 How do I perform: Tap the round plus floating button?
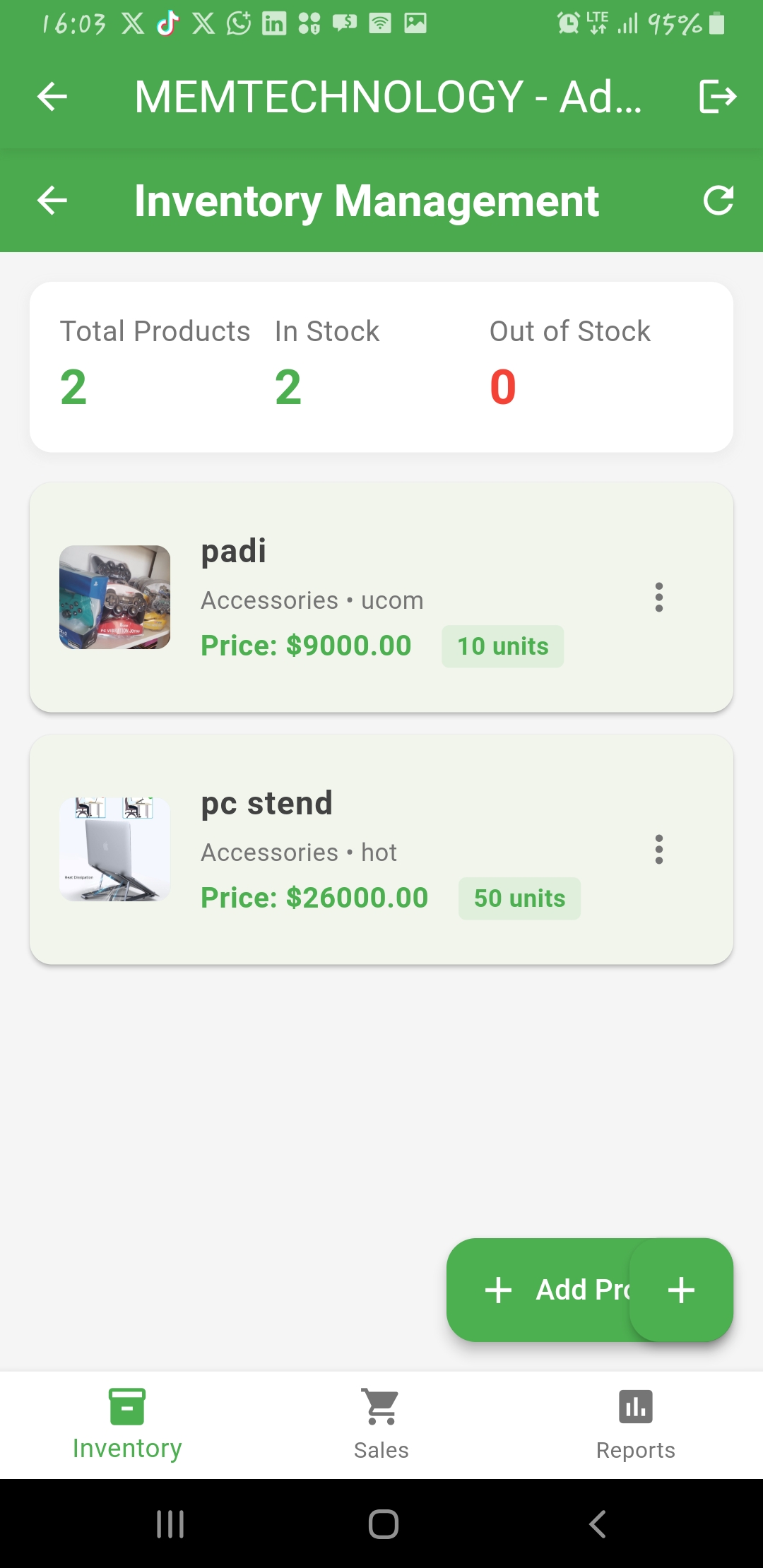(680, 1290)
